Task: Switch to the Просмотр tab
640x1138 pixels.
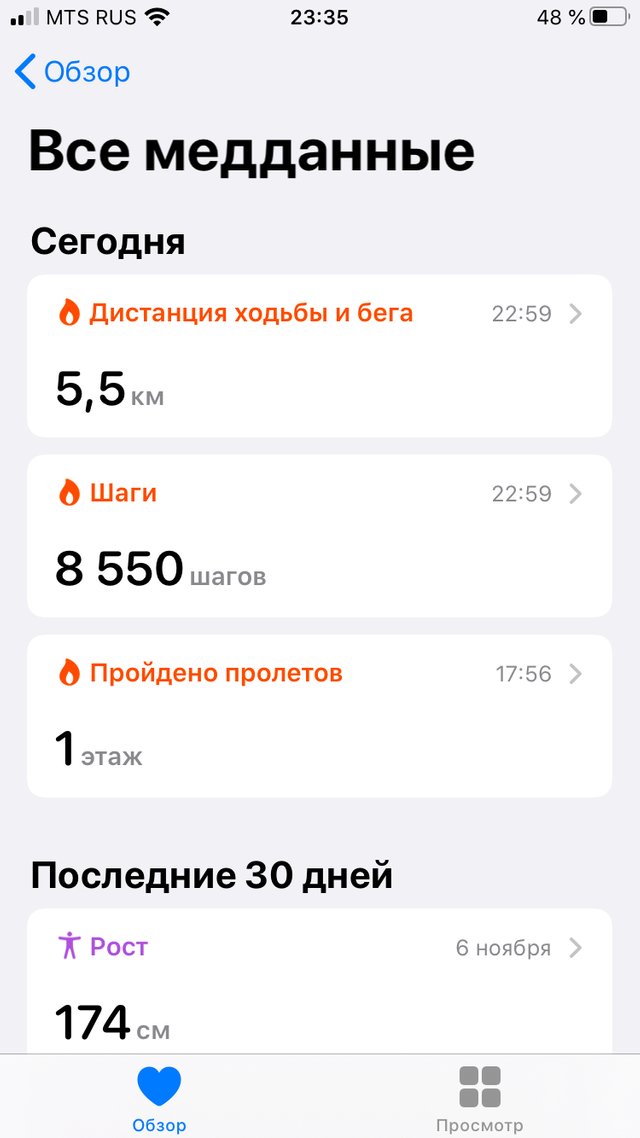Action: [x=480, y=1099]
